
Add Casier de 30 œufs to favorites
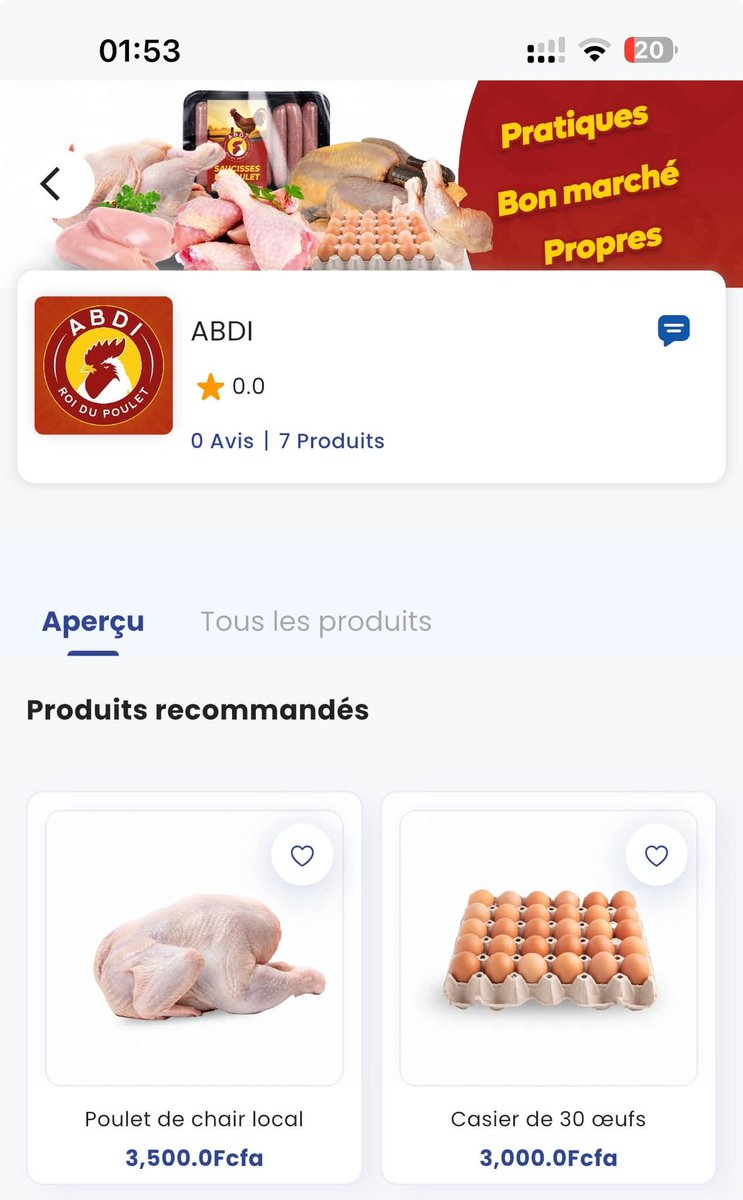point(656,855)
